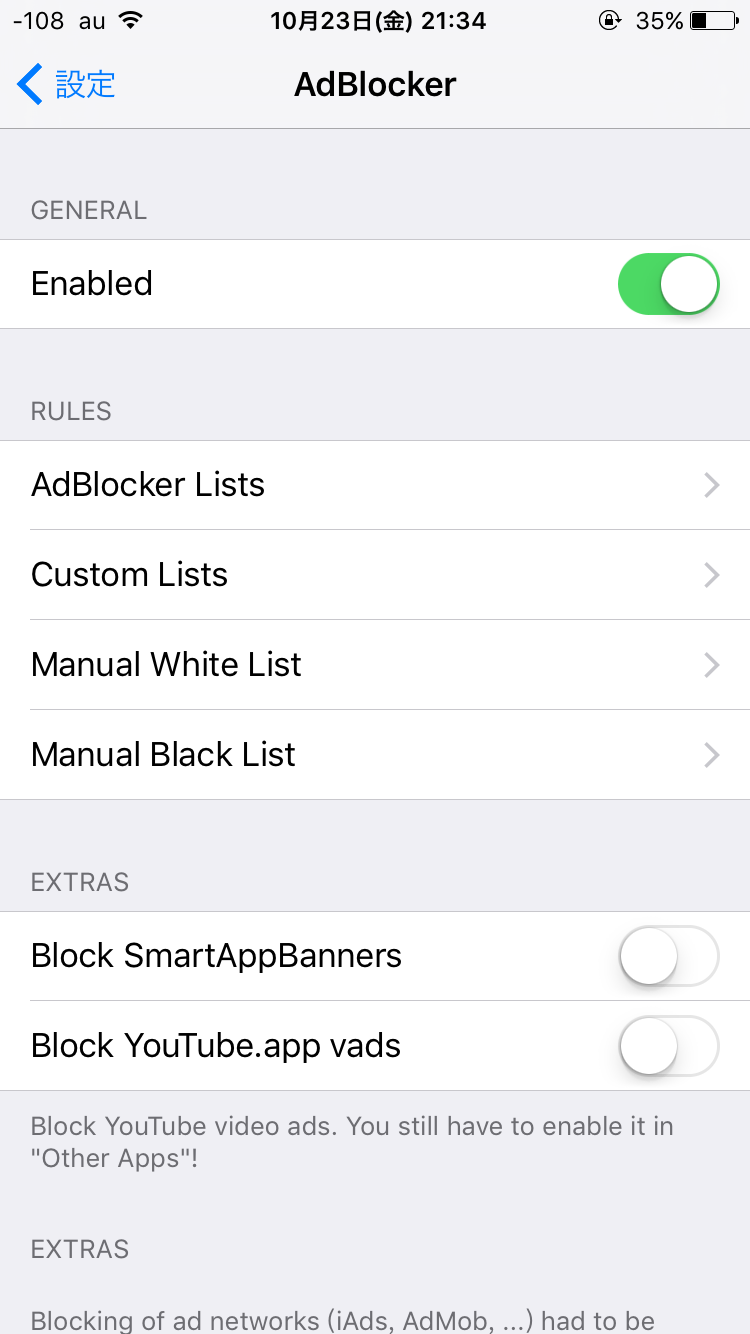The width and height of the screenshot is (750, 1334).
Task: Open Manual White List
Action: click(375, 665)
